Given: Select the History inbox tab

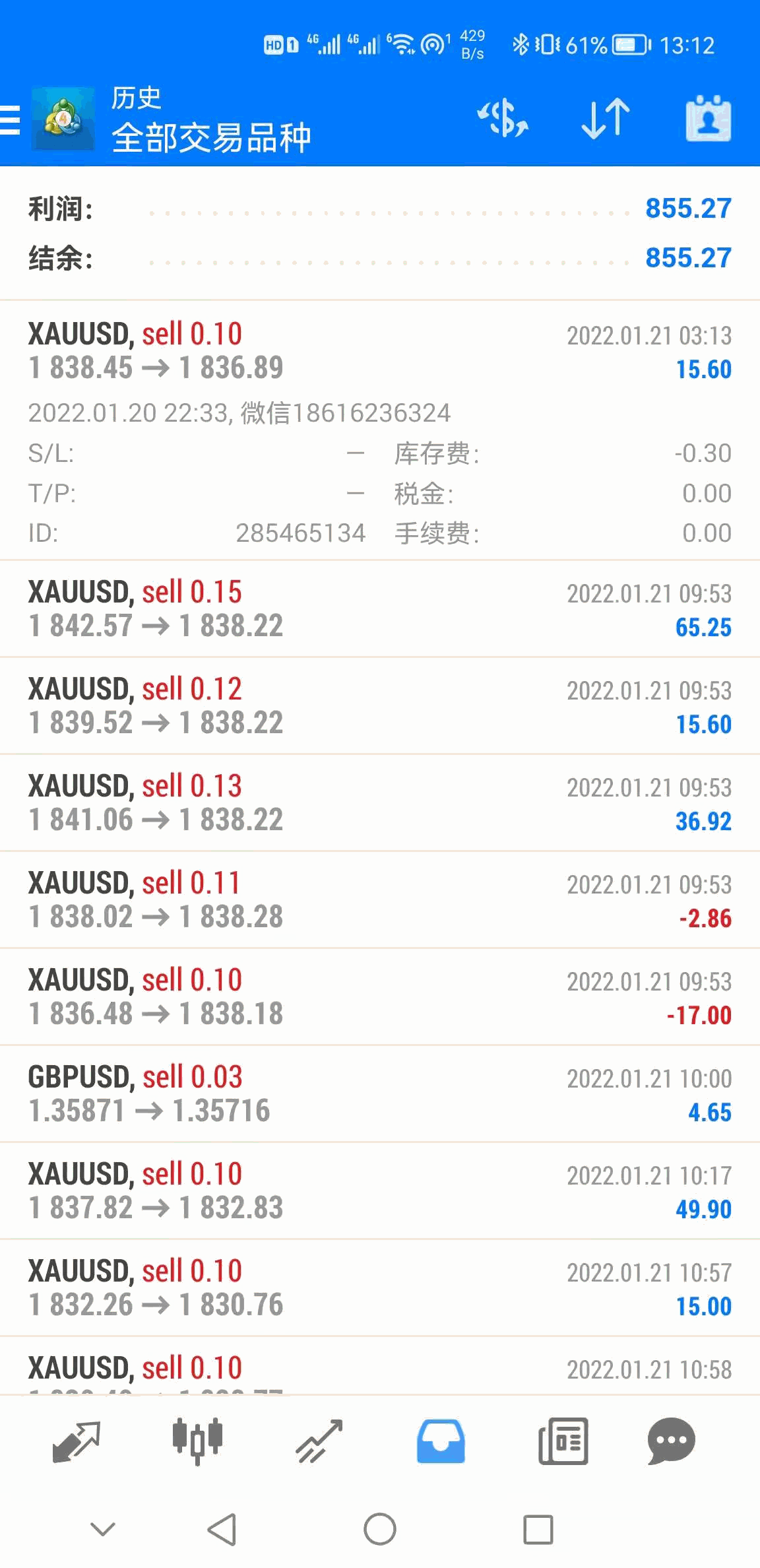Looking at the screenshot, I should (441, 1441).
